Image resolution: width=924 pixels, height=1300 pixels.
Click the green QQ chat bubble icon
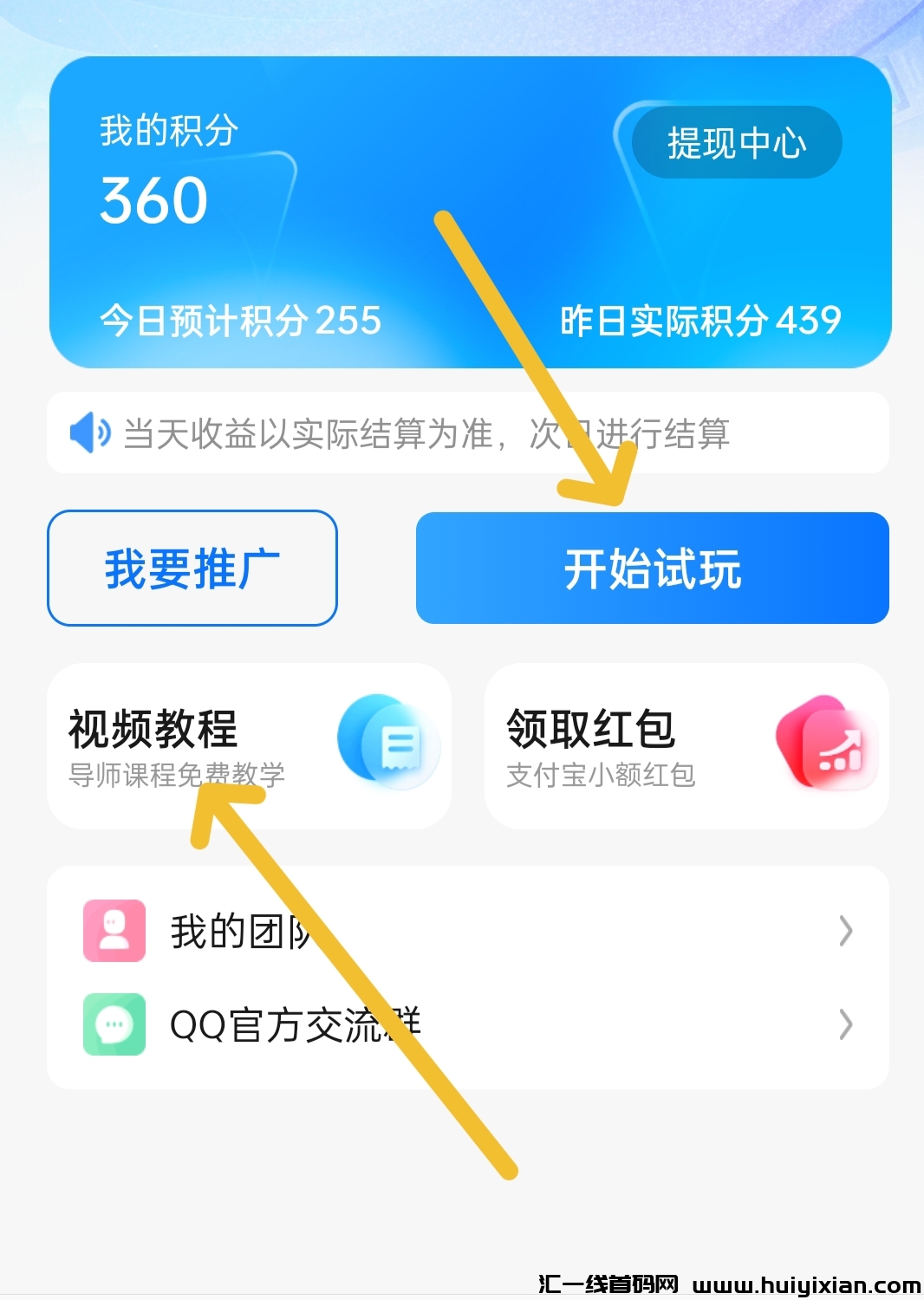tap(114, 1024)
